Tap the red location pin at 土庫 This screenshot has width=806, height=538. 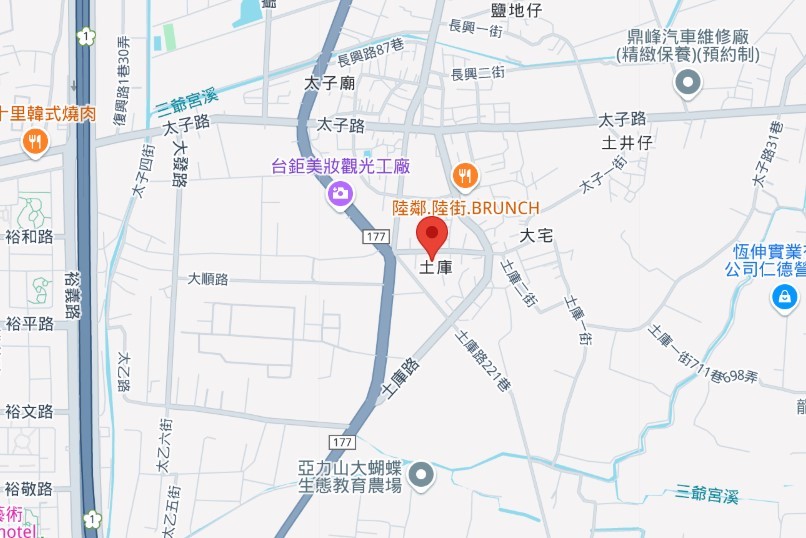click(x=431, y=238)
